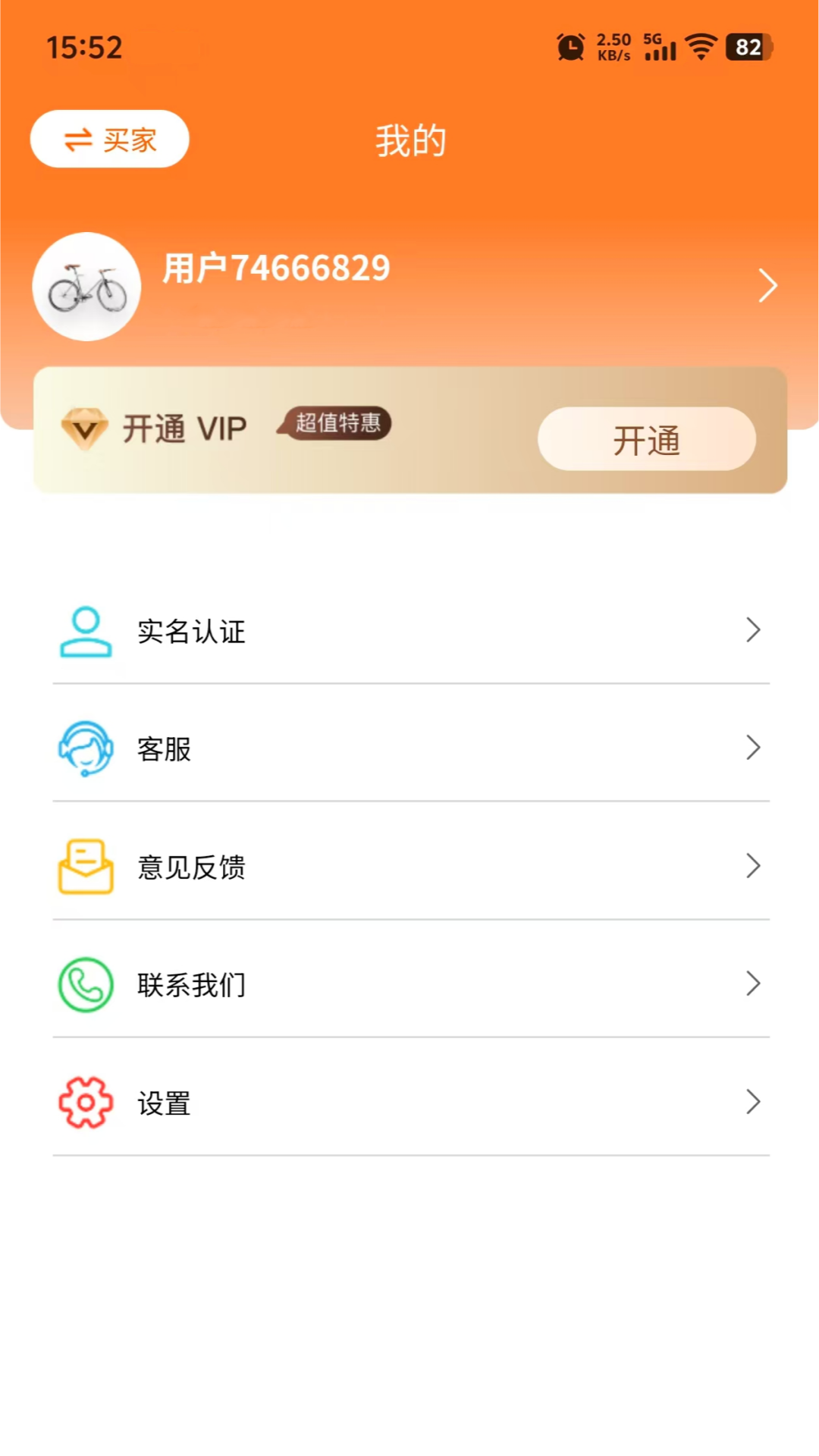
Task: Click the green phone icon for 联系我们
Action: point(85,984)
